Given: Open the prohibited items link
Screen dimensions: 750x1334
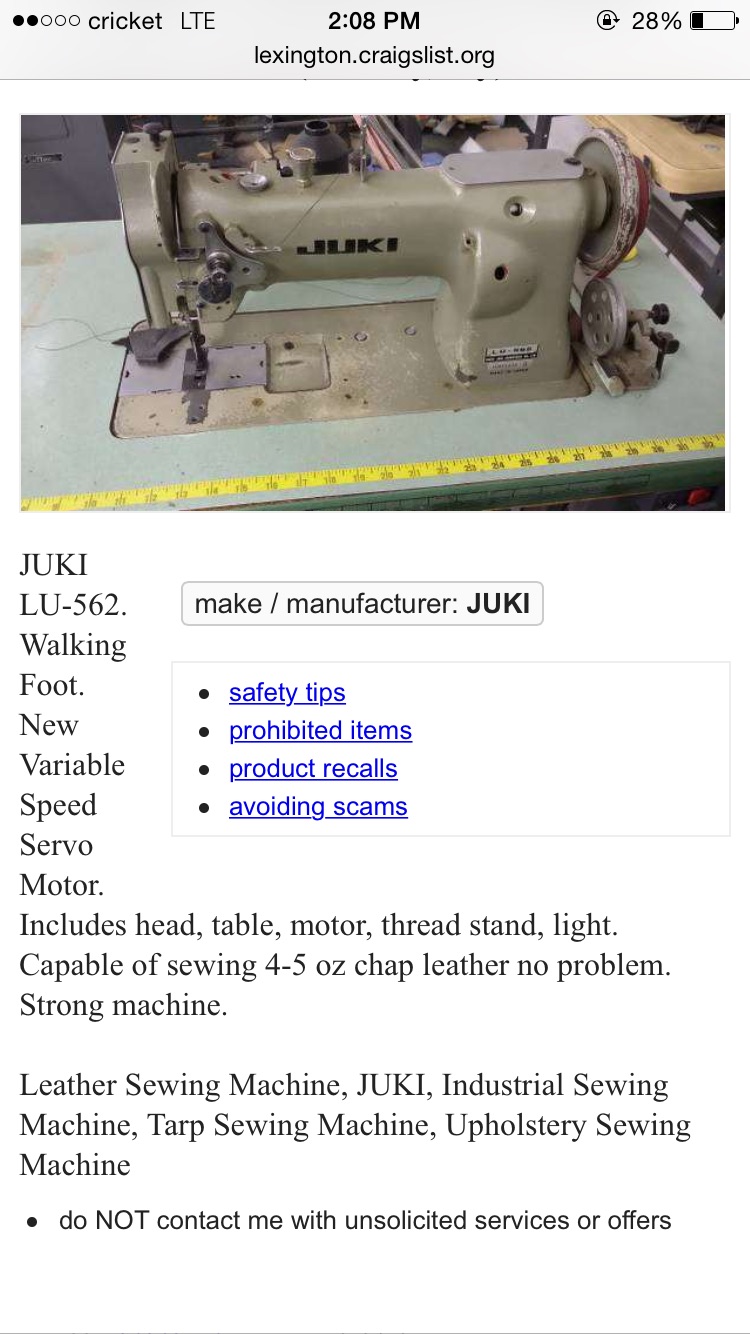Looking at the screenshot, I should tap(320, 730).
